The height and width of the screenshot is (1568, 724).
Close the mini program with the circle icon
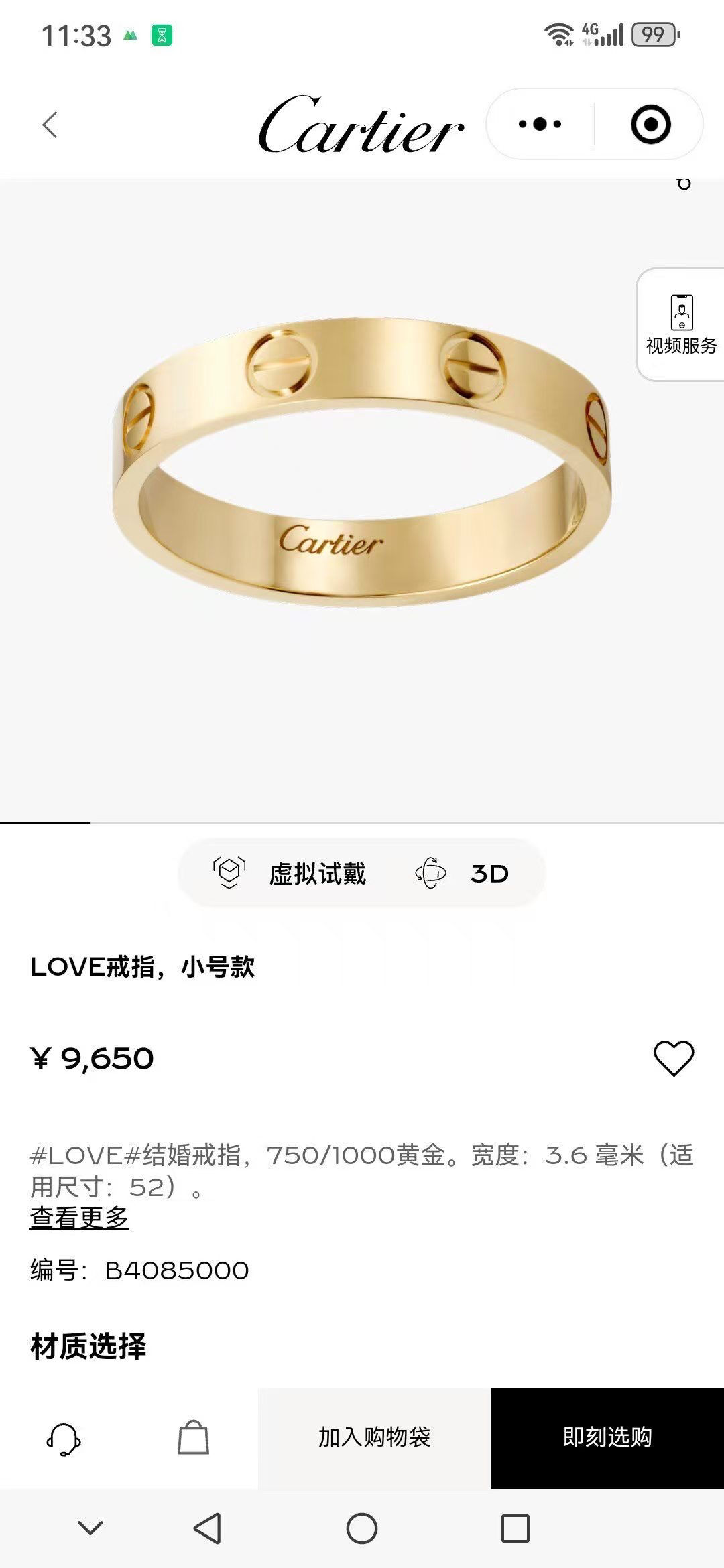650,124
